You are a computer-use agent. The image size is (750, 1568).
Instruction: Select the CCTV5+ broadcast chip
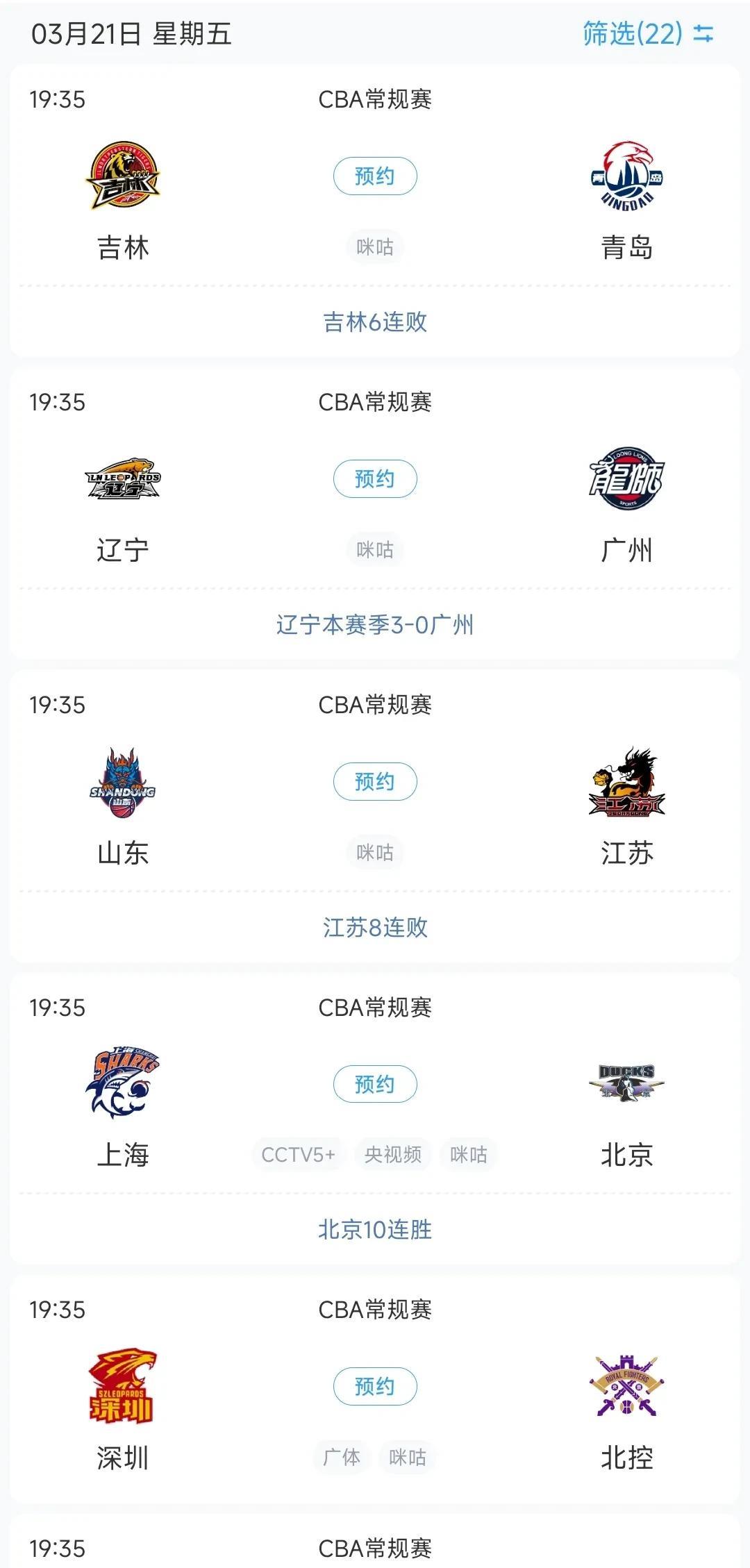(x=298, y=1155)
